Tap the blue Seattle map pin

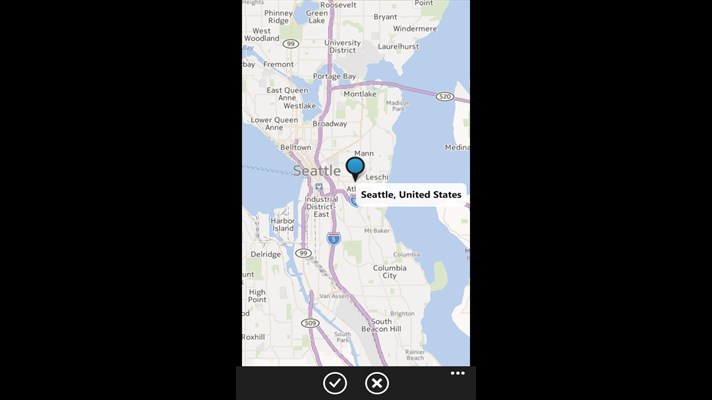pyautogui.click(x=355, y=167)
